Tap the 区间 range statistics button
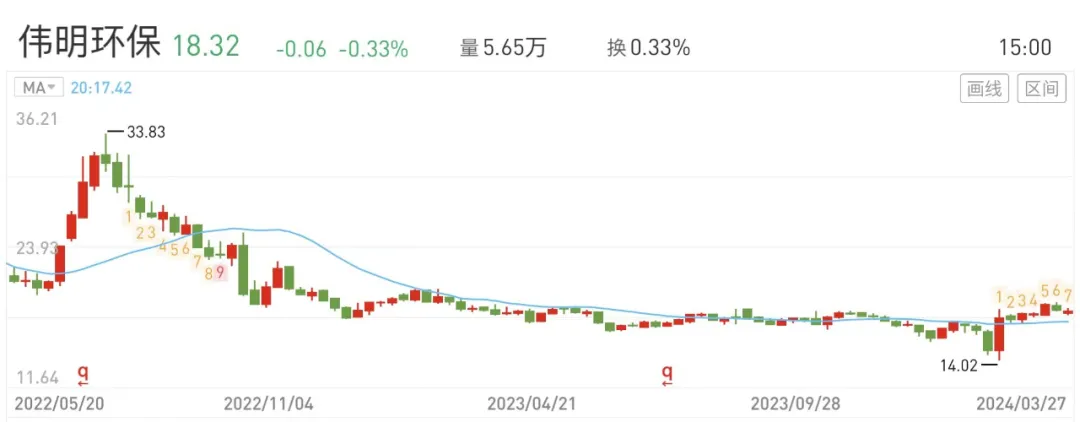 [1041, 89]
